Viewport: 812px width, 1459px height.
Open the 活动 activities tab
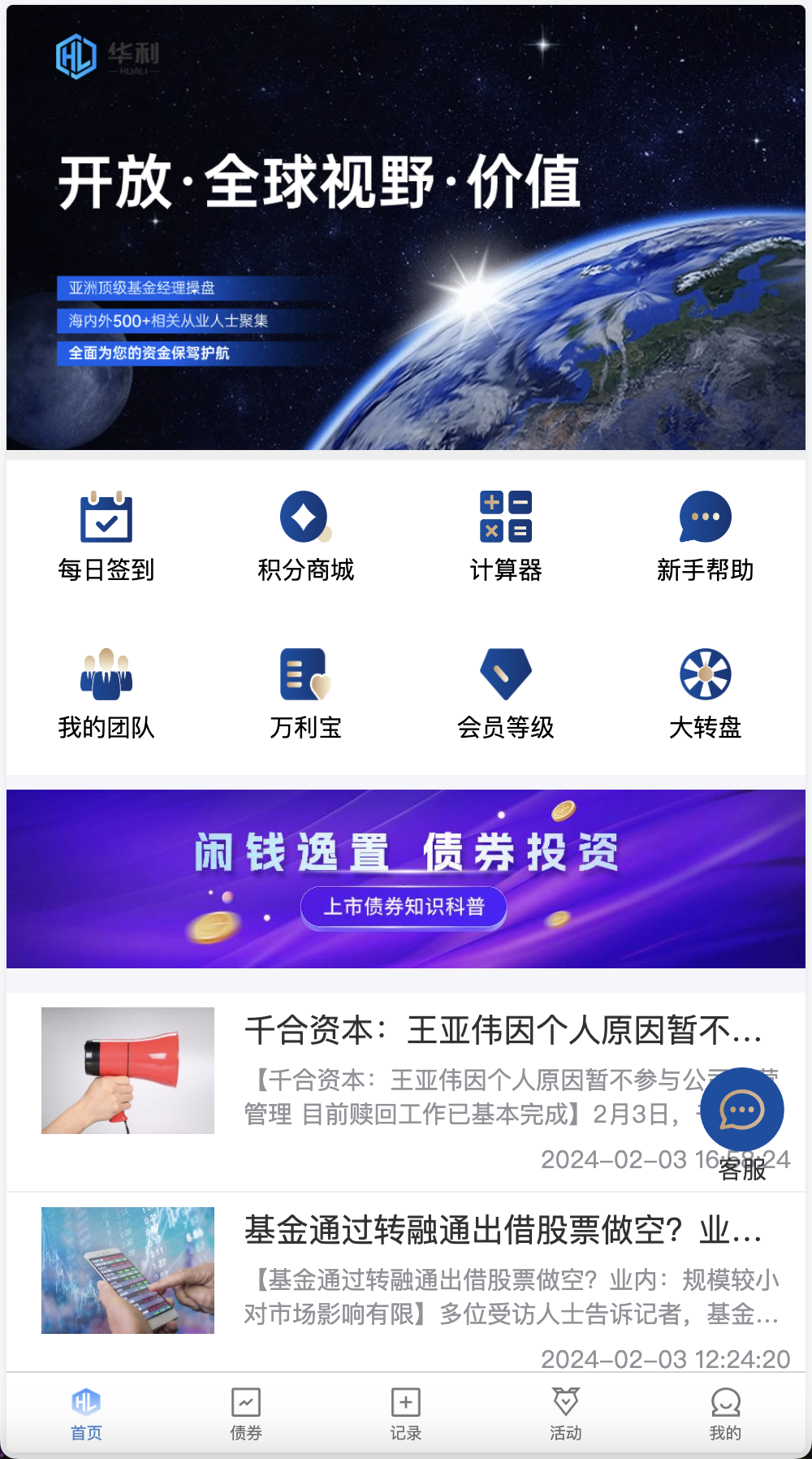tap(566, 1414)
